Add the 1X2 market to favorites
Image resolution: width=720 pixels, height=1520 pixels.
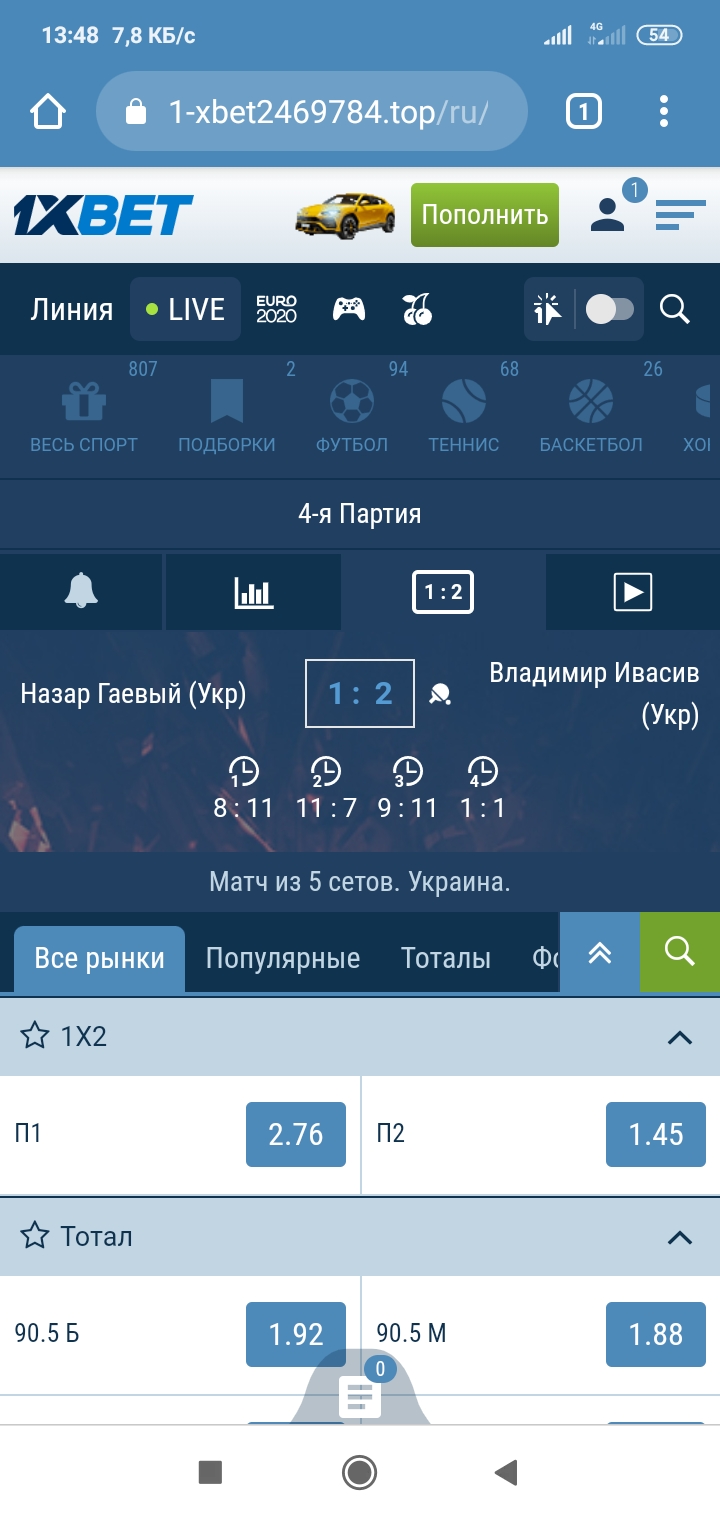click(35, 1036)
